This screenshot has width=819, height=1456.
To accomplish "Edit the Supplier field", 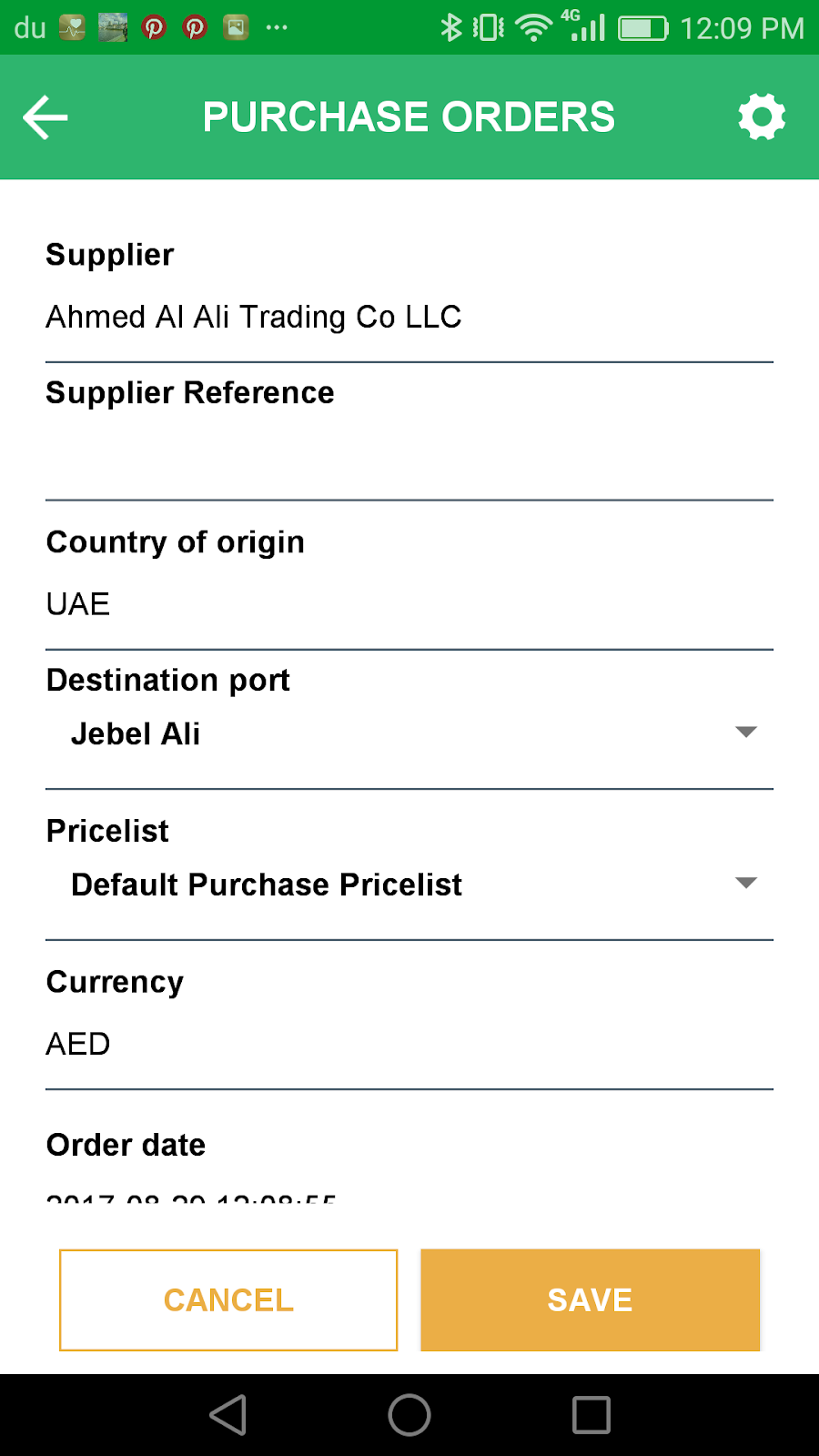I will (x=409, y=318).
